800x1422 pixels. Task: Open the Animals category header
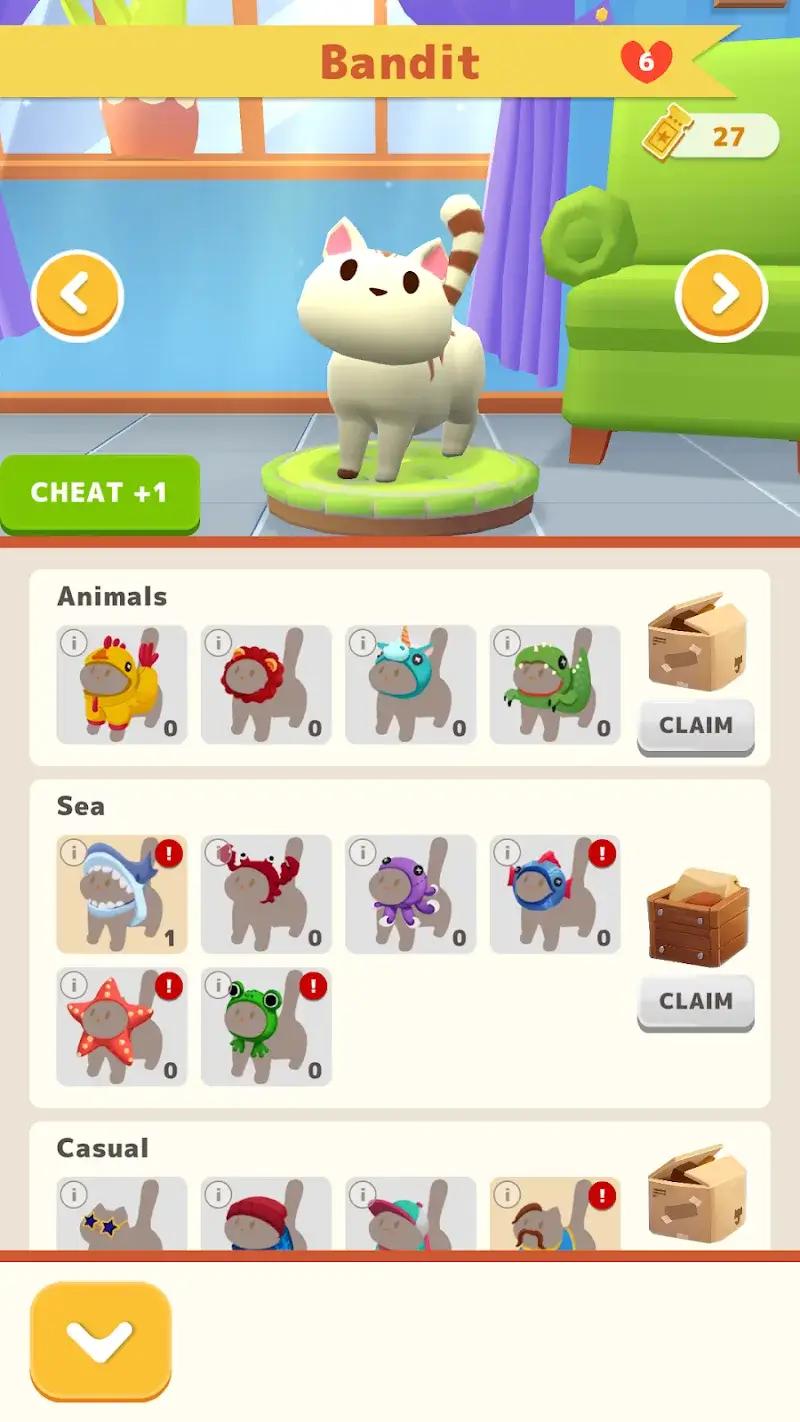tap(110, 596)
